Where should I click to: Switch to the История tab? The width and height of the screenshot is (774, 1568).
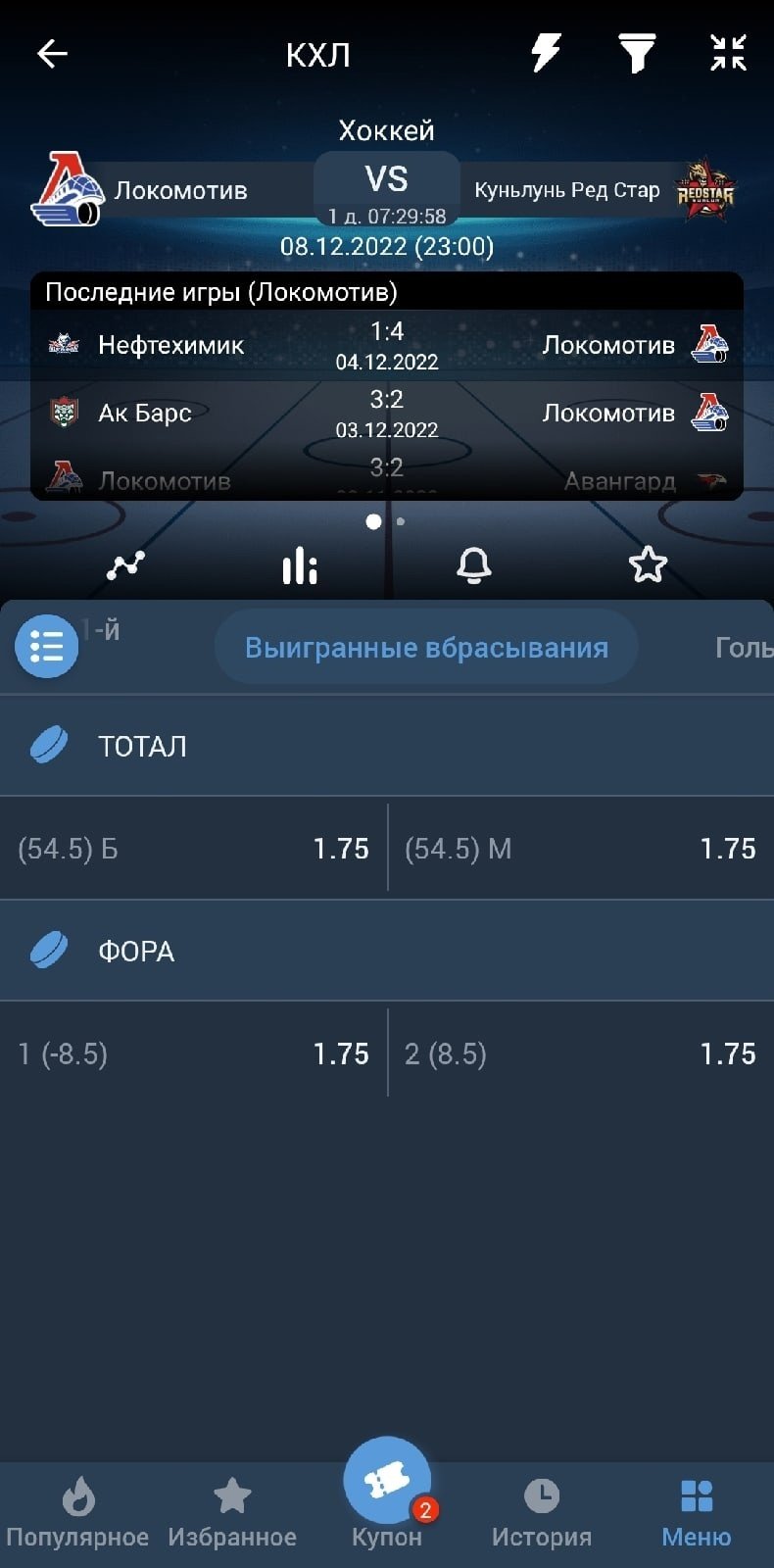(x=541, y=1512)
